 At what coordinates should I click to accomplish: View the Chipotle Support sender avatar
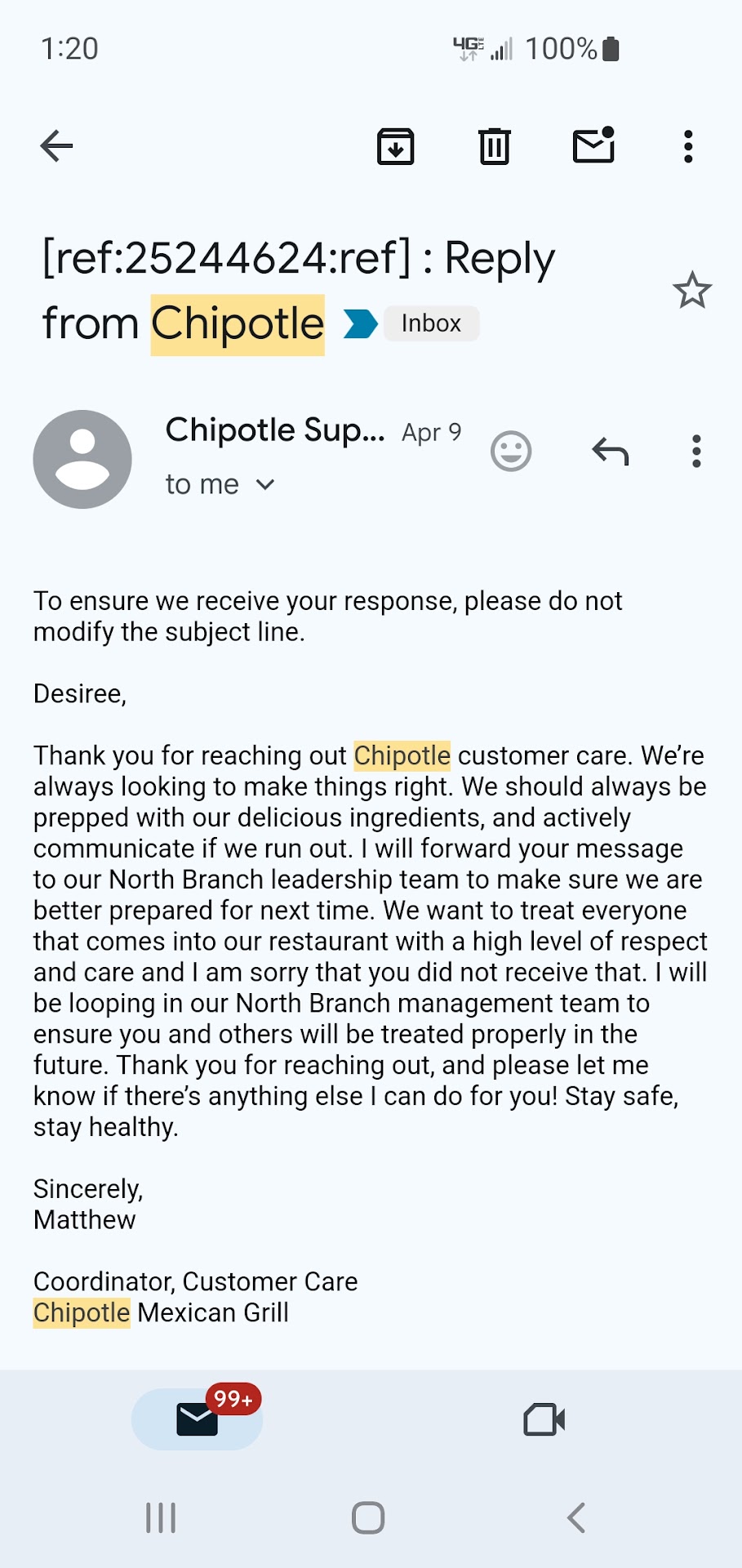(x=82, y=459)
